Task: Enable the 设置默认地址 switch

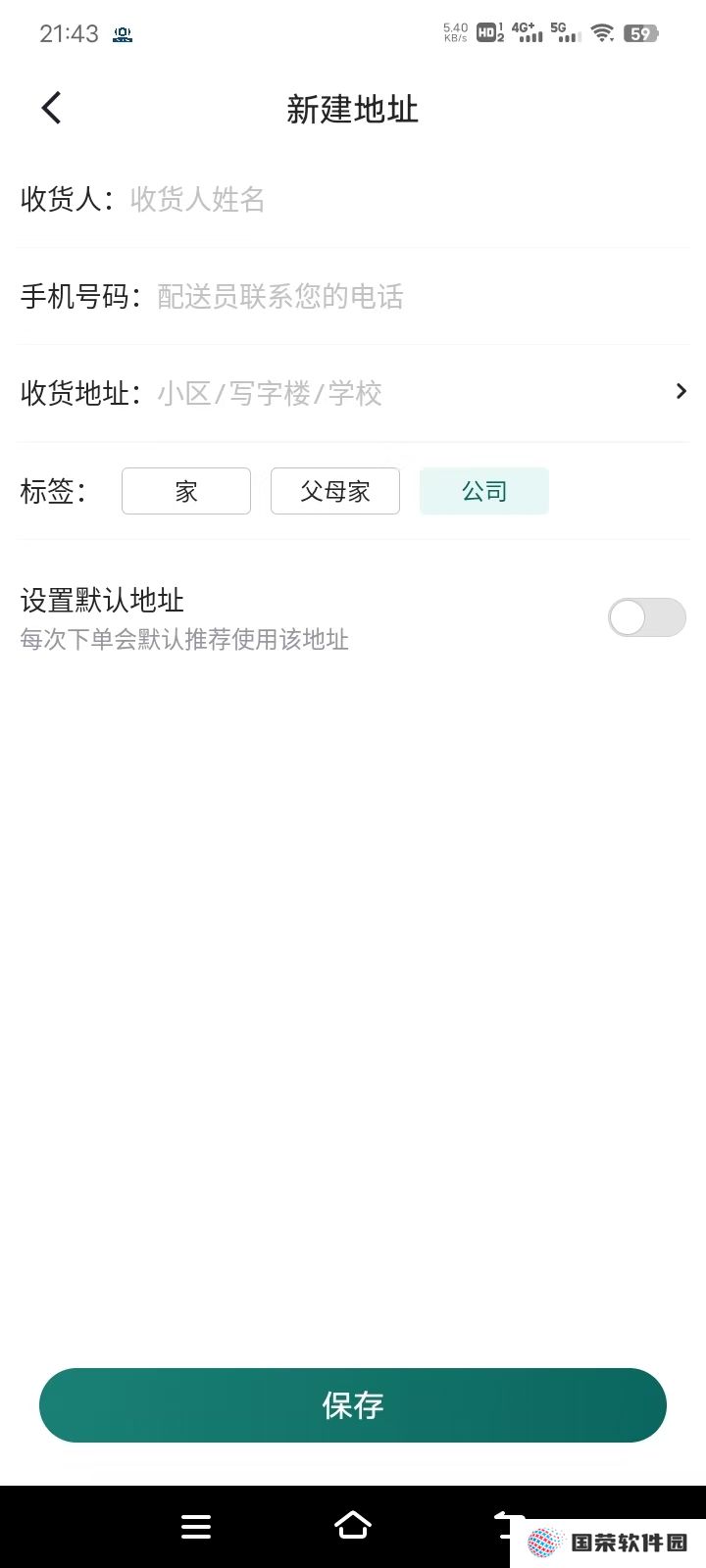Action: (646, 617)
